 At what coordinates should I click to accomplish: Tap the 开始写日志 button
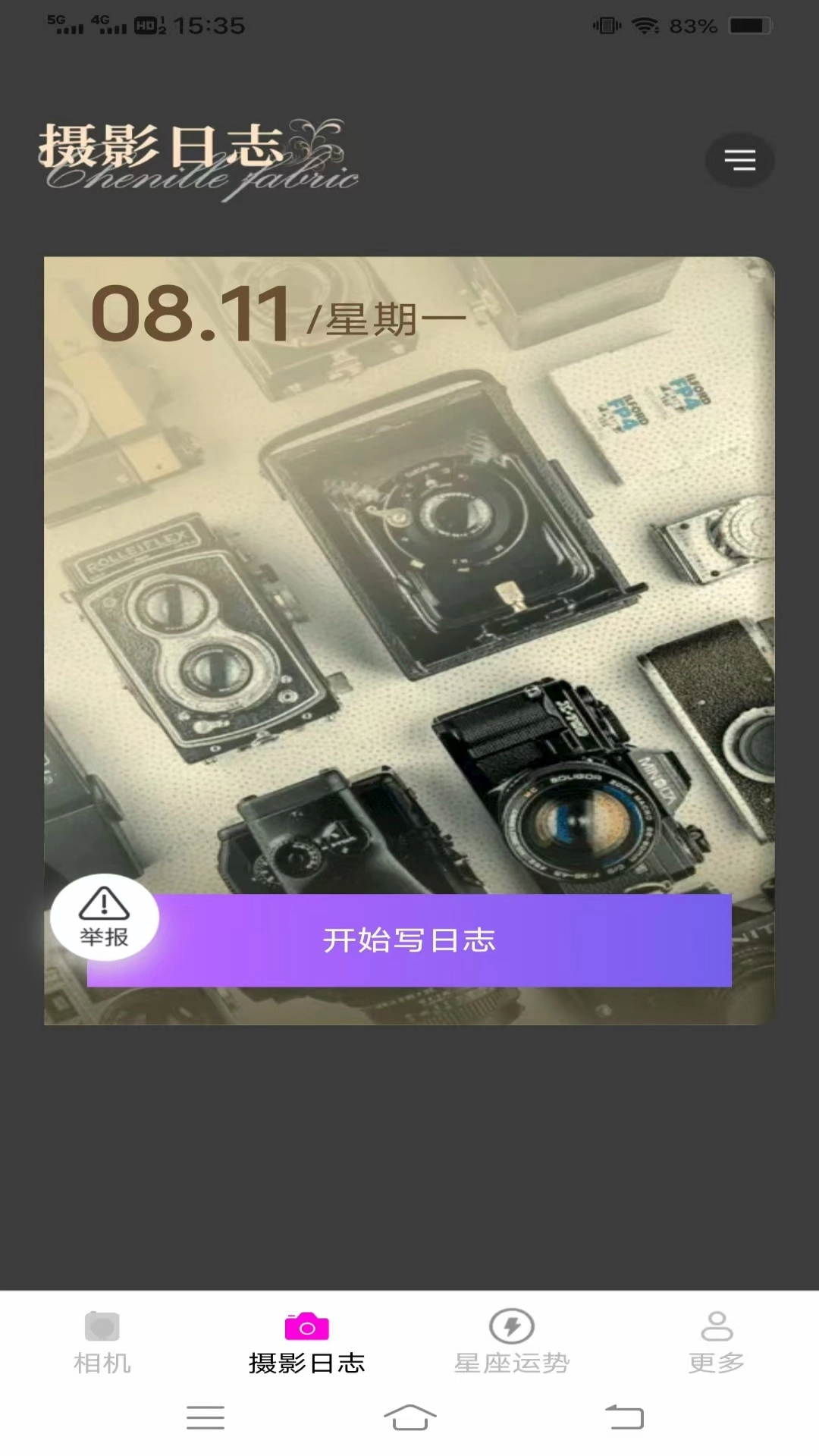point(410,940)
